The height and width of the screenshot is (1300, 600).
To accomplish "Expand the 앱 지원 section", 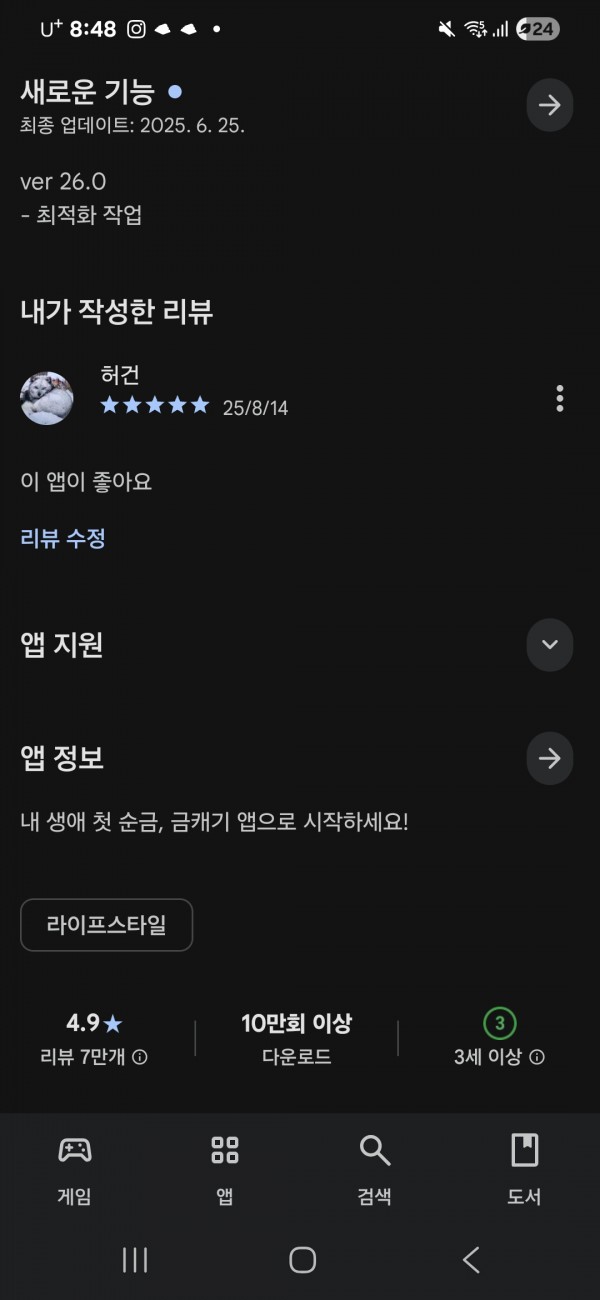I will point(549,645).
